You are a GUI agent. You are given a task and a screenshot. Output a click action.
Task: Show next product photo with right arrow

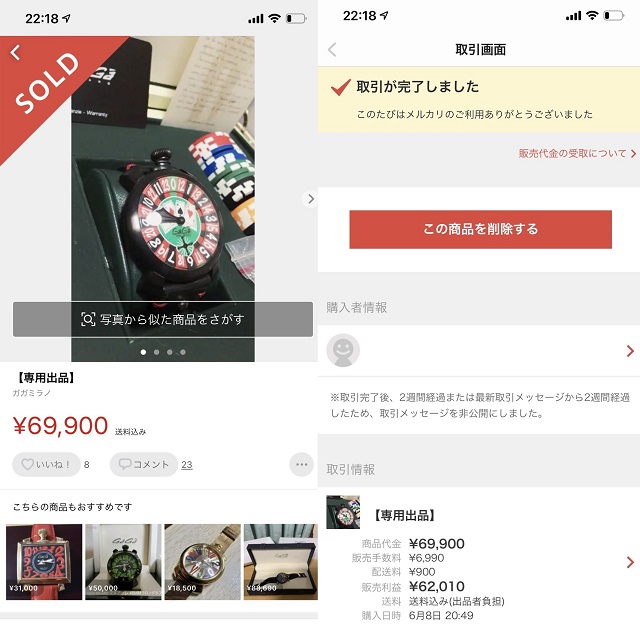click(310, 199)
